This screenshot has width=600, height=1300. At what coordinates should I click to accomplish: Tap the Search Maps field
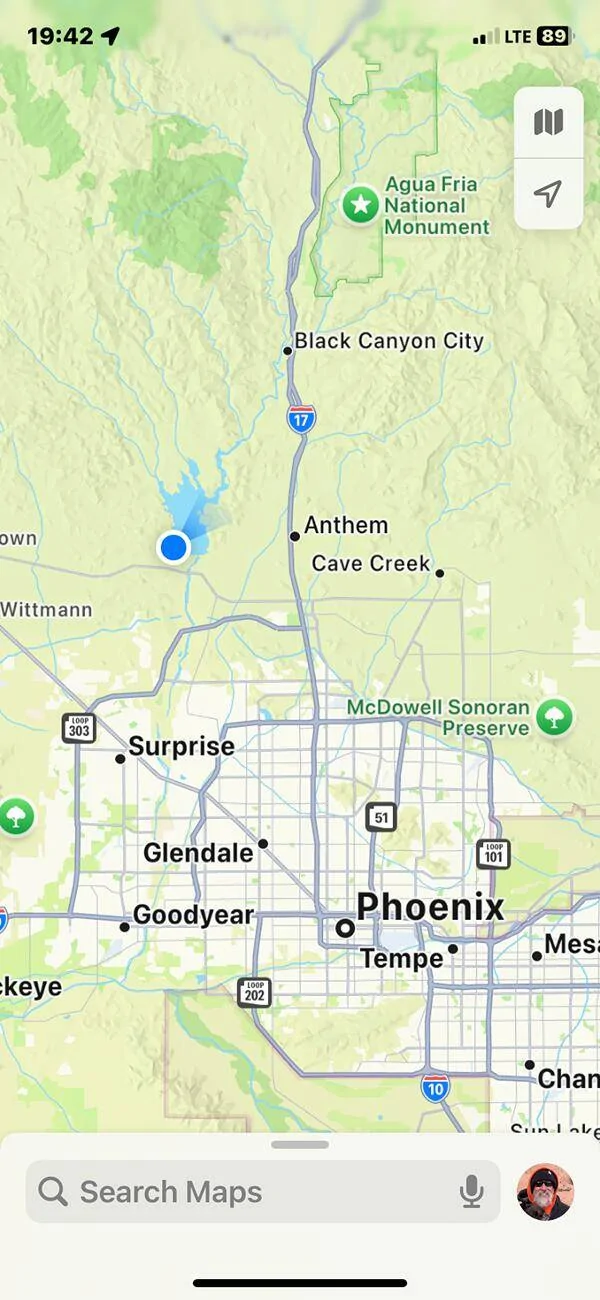[263, 1191]
